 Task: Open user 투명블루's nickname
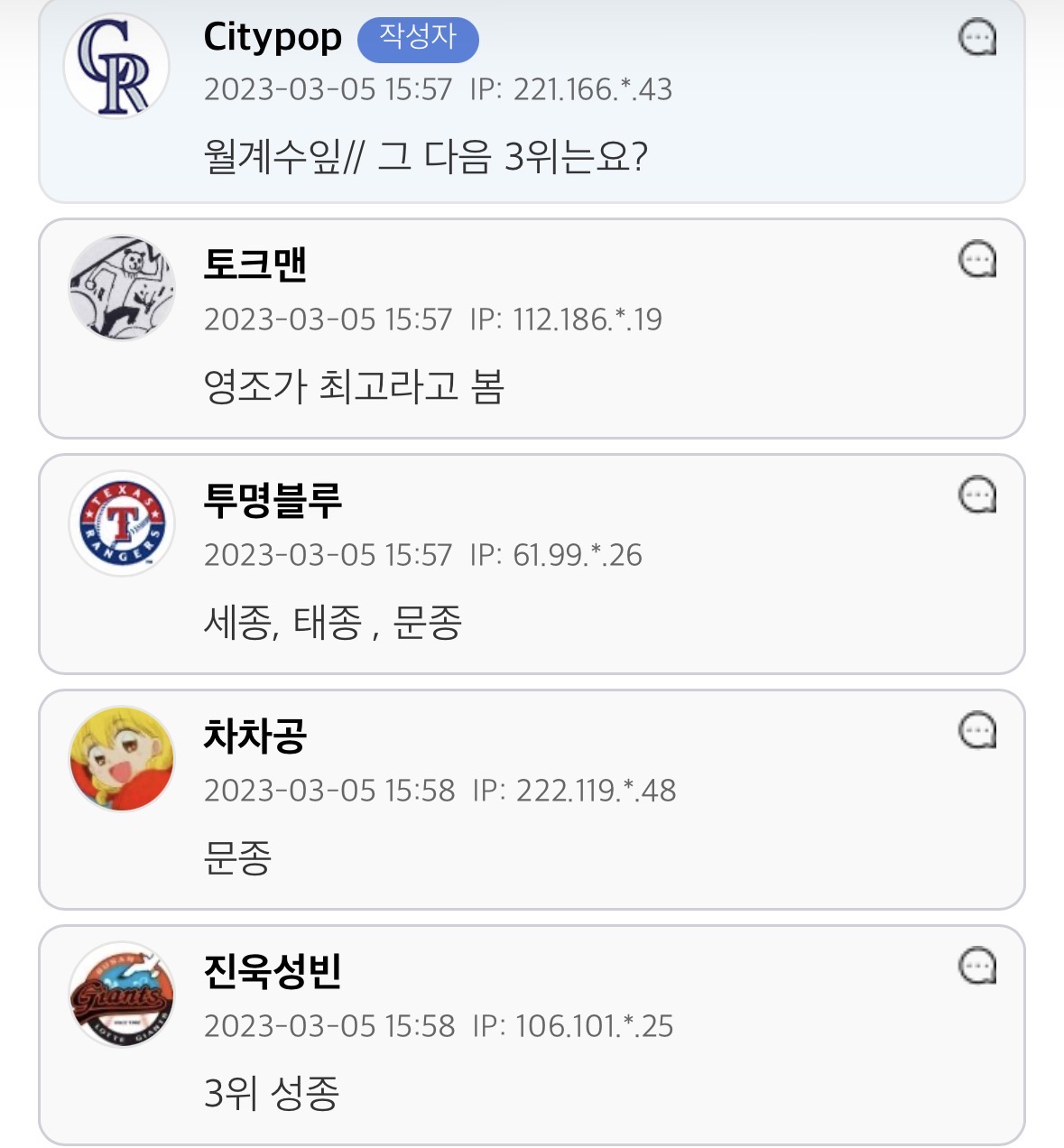click(x=273, y=499)
